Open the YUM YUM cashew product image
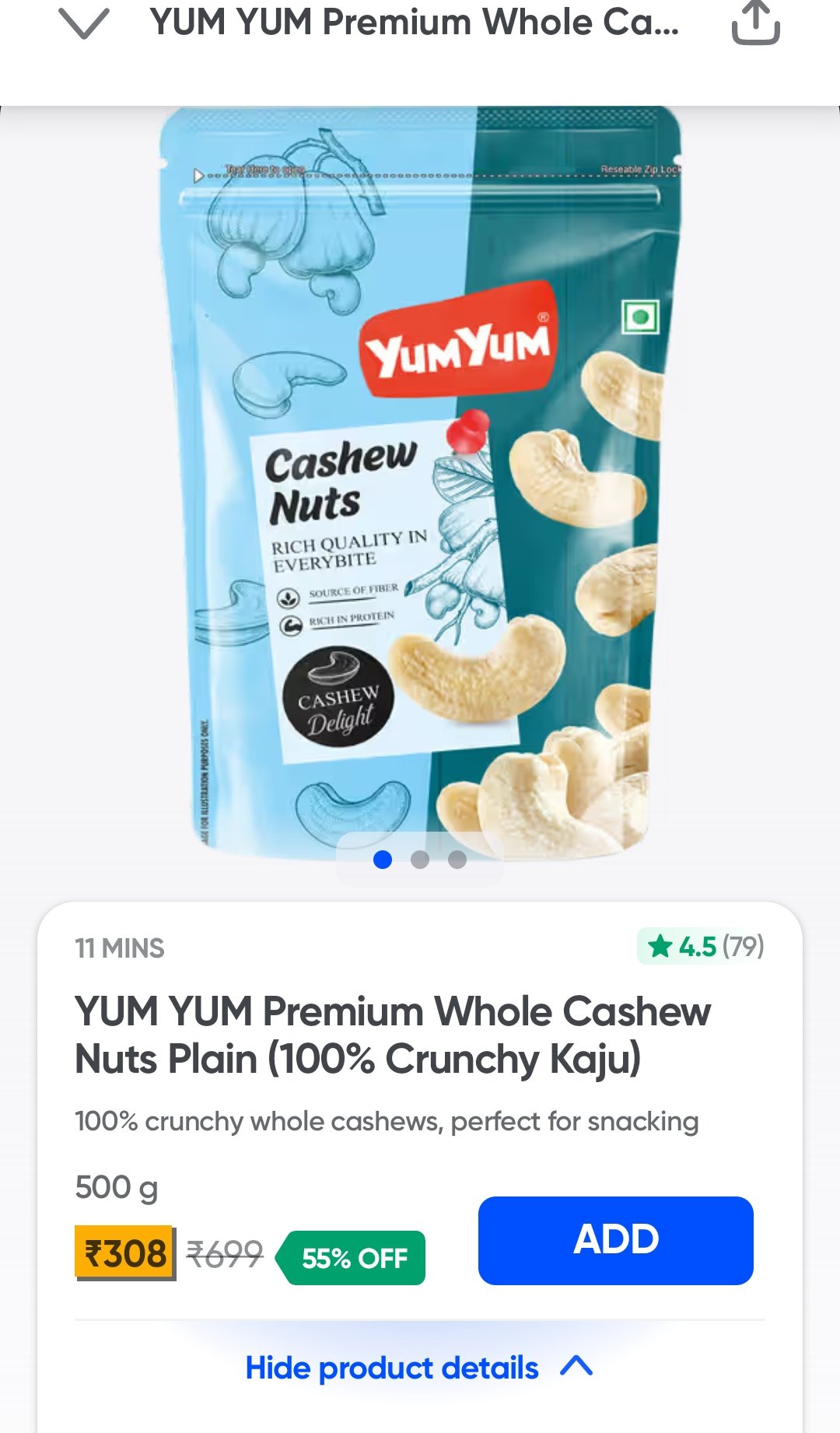 [420, 482]
